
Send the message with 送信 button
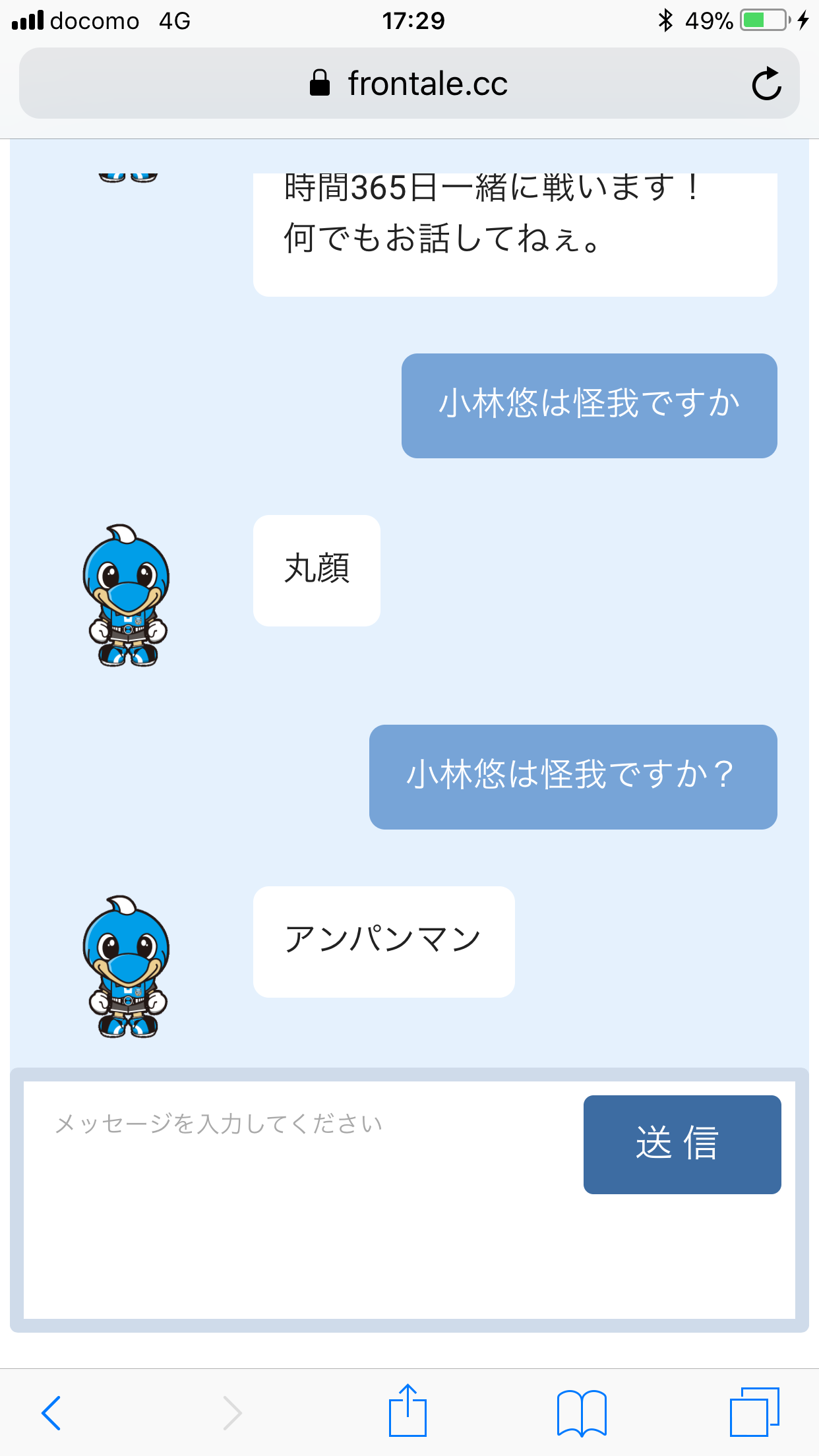[682, 1144]
